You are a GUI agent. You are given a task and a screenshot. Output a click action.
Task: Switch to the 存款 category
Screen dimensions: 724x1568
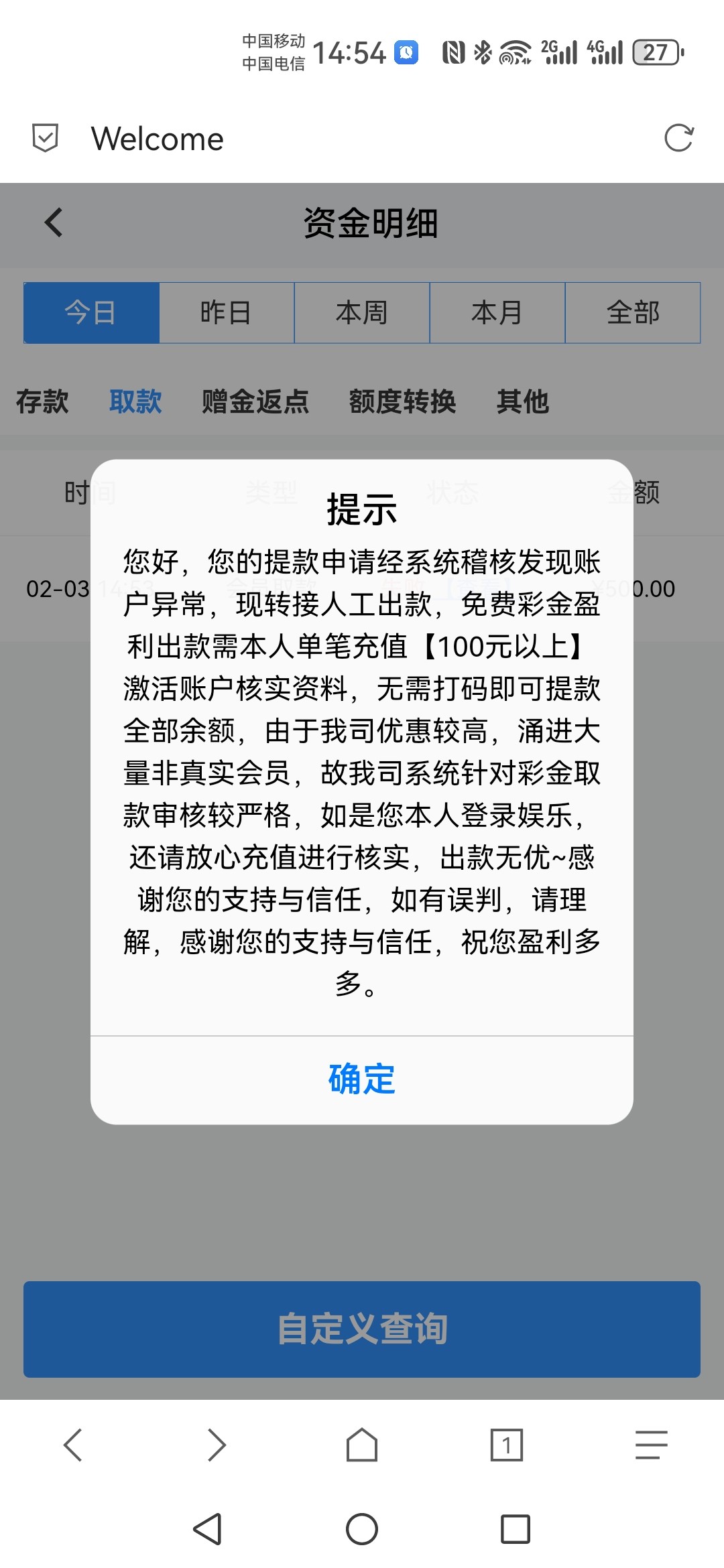[41, 401]
